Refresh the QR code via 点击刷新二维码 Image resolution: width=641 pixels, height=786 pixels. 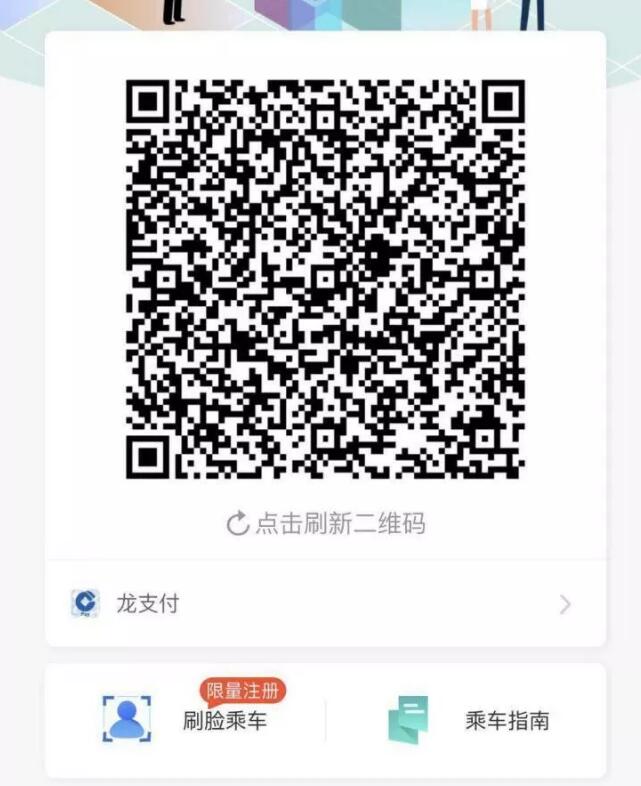tap(326, 523)
